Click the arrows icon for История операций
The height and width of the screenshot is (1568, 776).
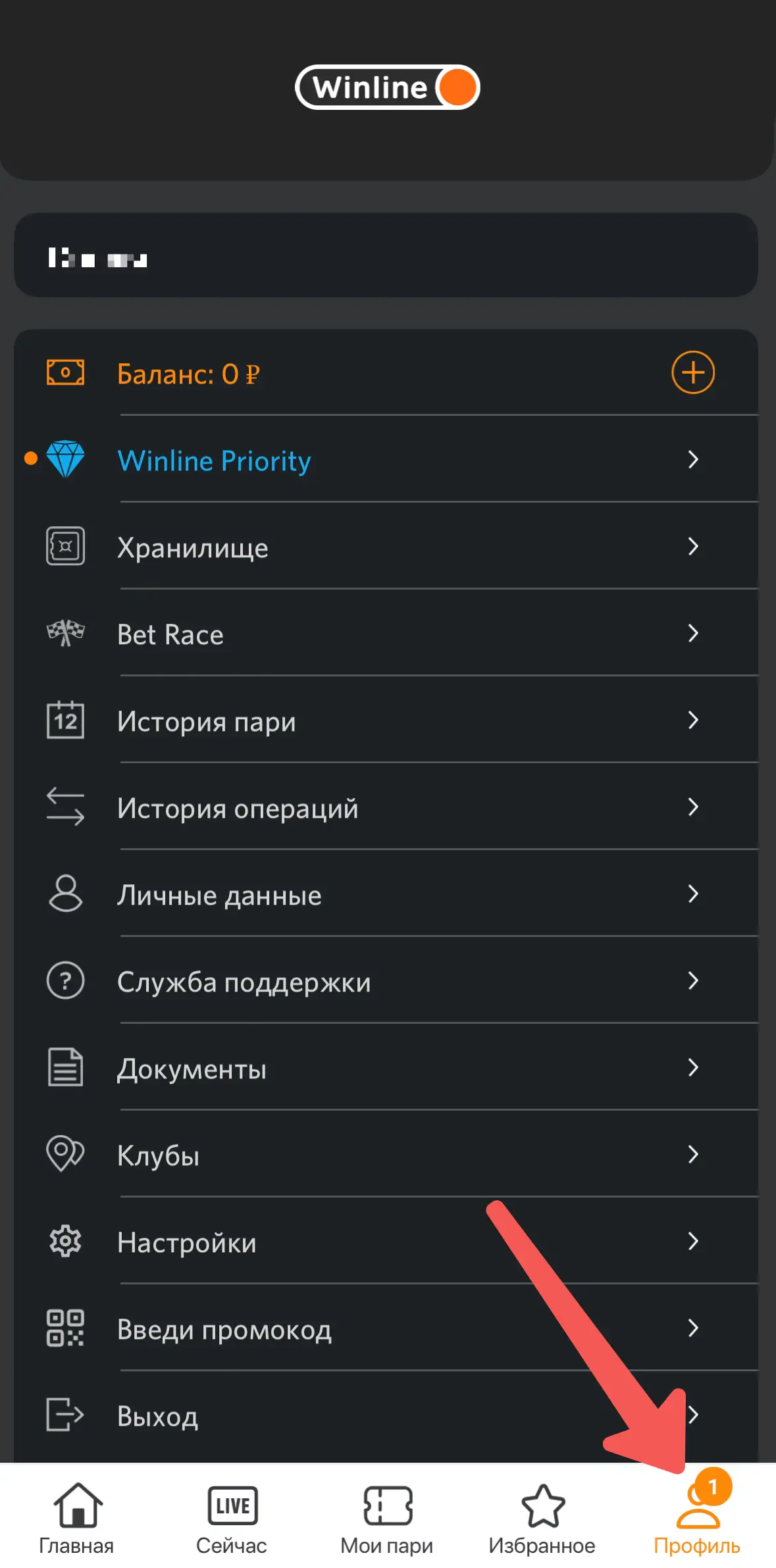click(x=65, y=807)
